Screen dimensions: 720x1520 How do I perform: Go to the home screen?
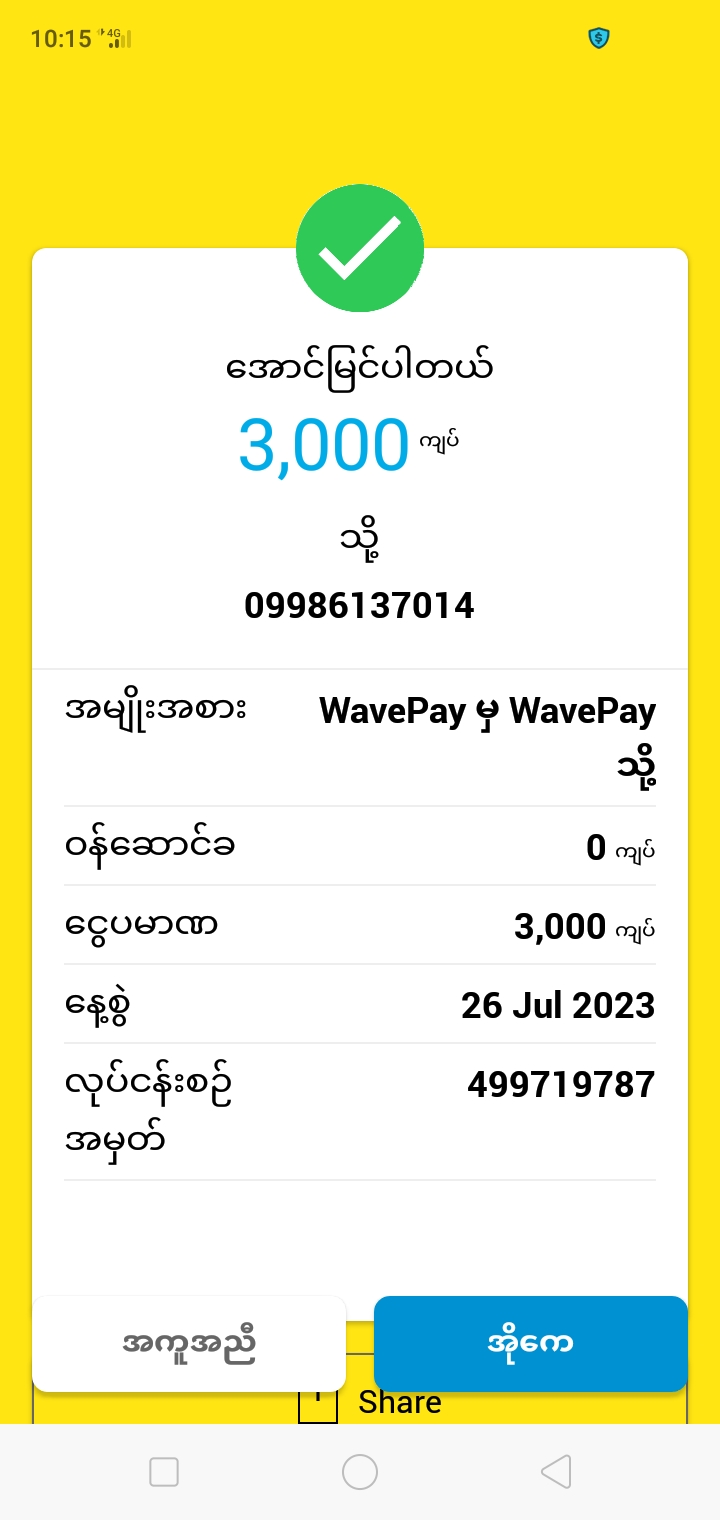pos(360,1472)
